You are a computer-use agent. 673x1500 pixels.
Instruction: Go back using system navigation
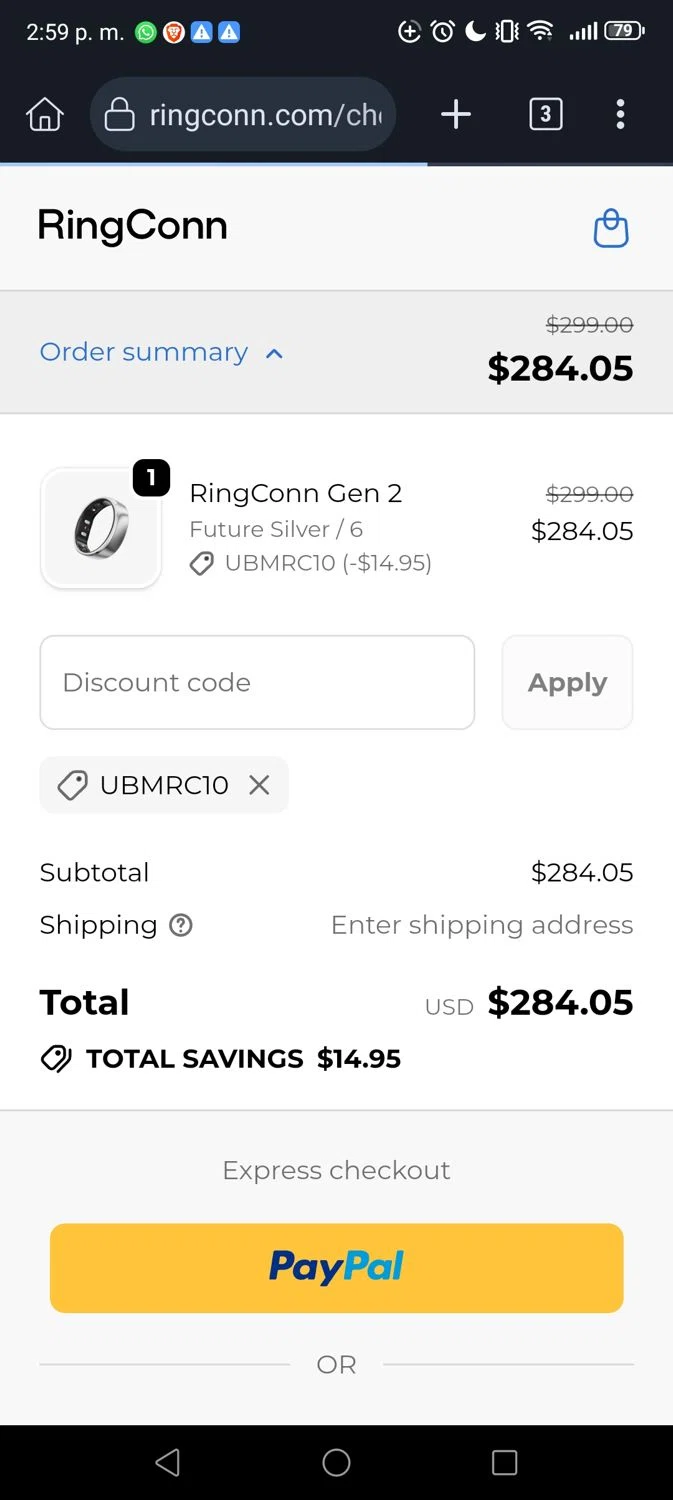168,1463
